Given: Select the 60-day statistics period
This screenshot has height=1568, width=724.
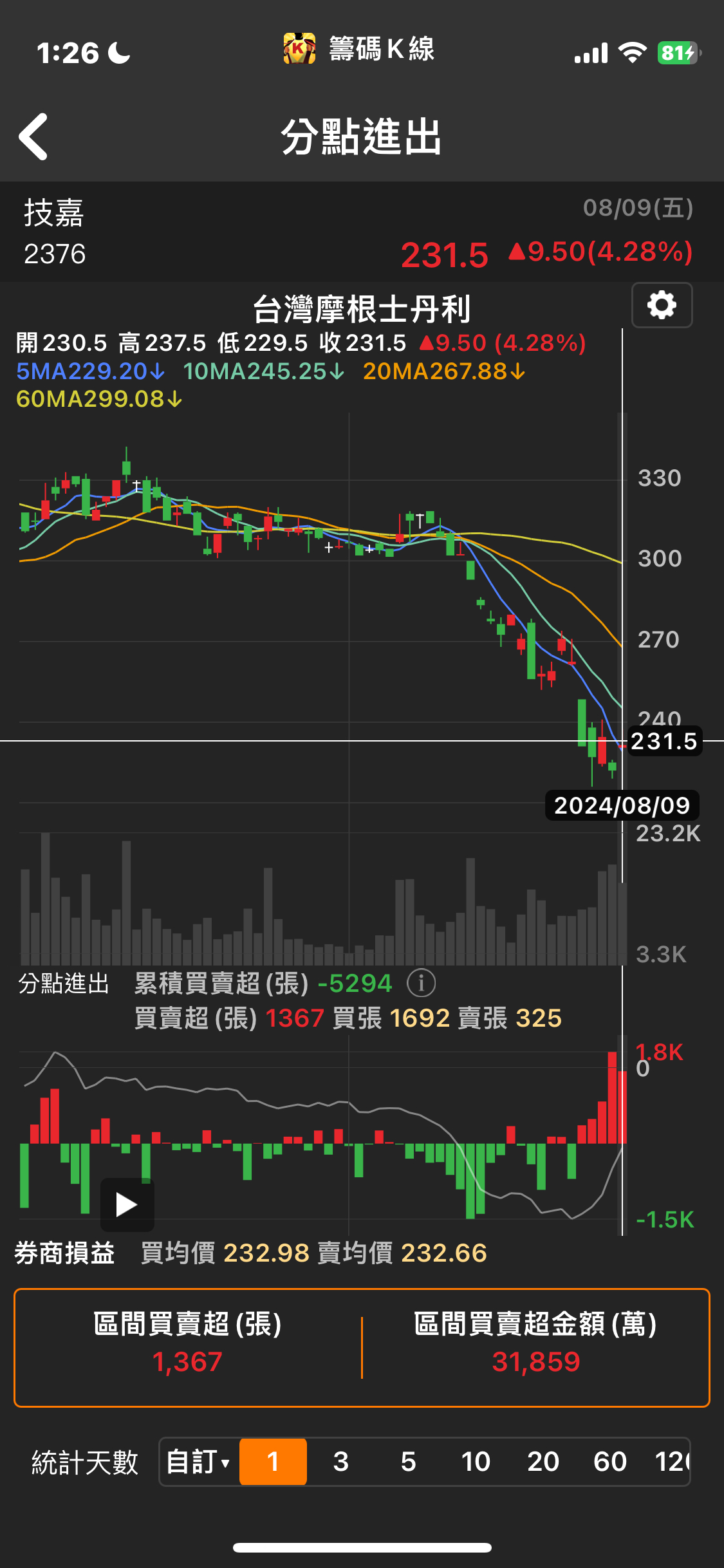Looking at the screenshot, I should click(610, 1462).
